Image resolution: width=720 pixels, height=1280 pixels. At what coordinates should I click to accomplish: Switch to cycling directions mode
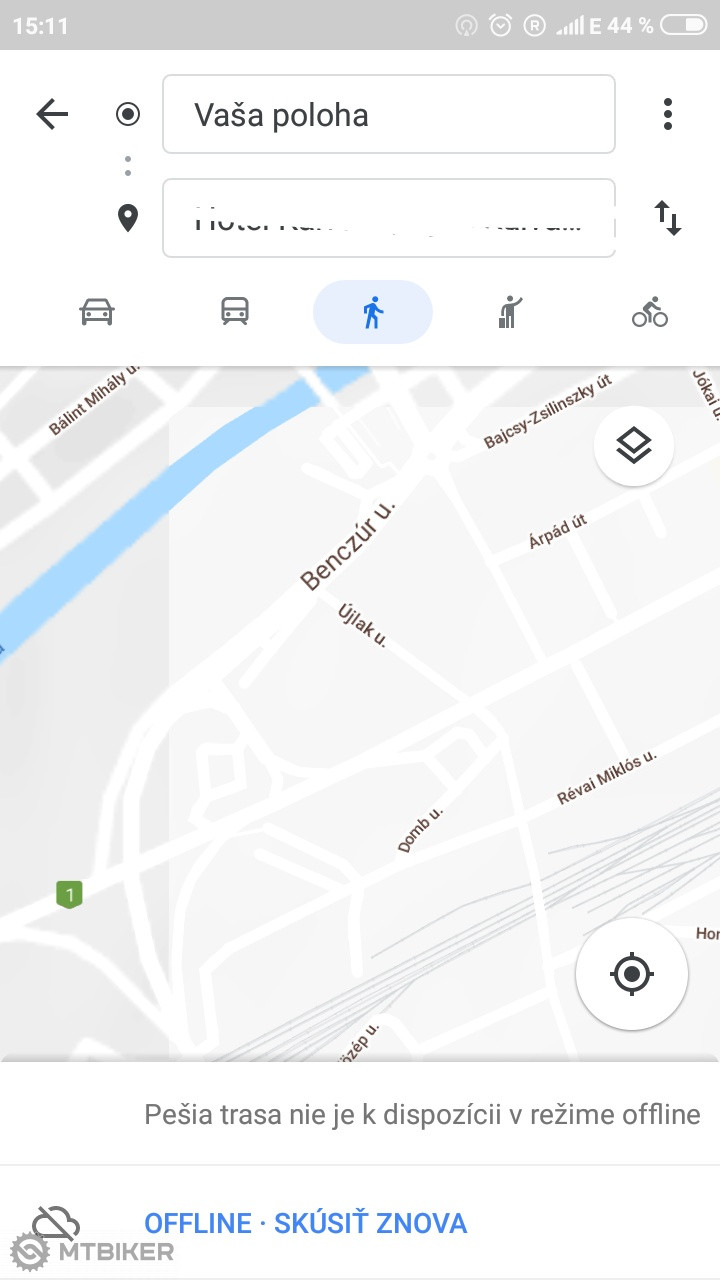coord(649,312)
